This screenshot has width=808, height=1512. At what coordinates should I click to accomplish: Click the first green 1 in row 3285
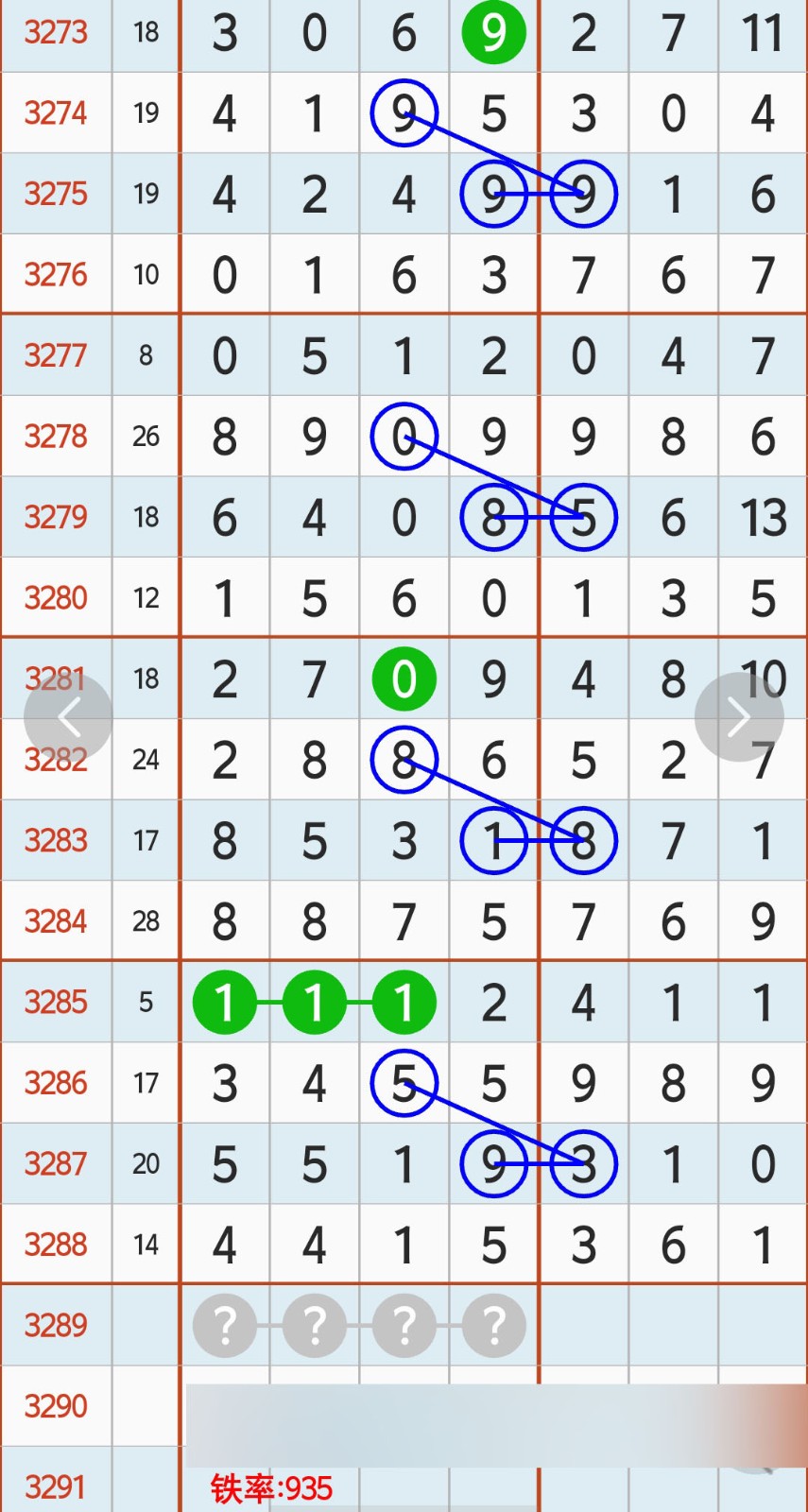click(x=224, y=1004)
